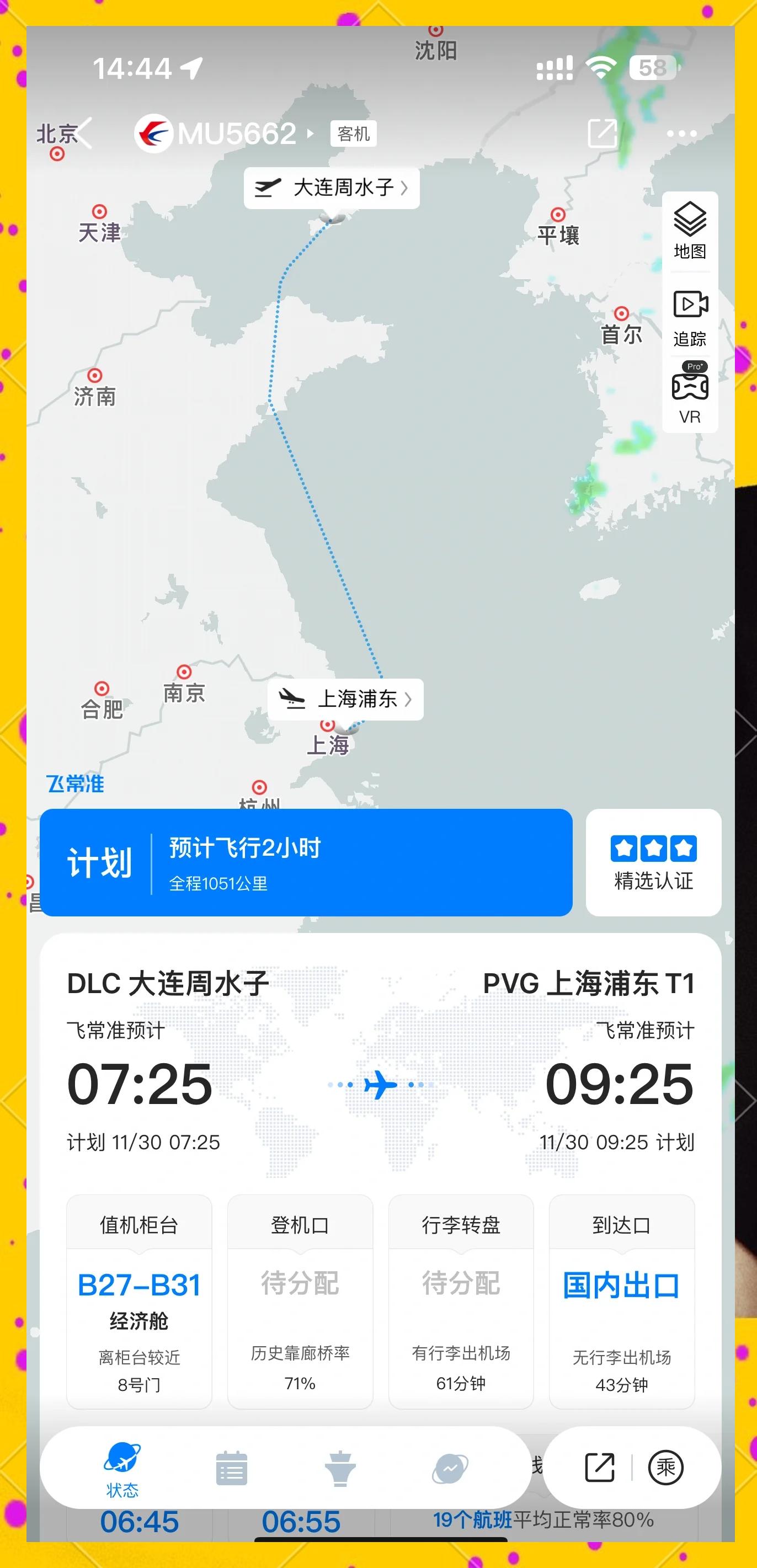Viewport: 757px width, 1568px height.
Task: View 到达口 国内出口 arrival exit card
Action: 621,1302
